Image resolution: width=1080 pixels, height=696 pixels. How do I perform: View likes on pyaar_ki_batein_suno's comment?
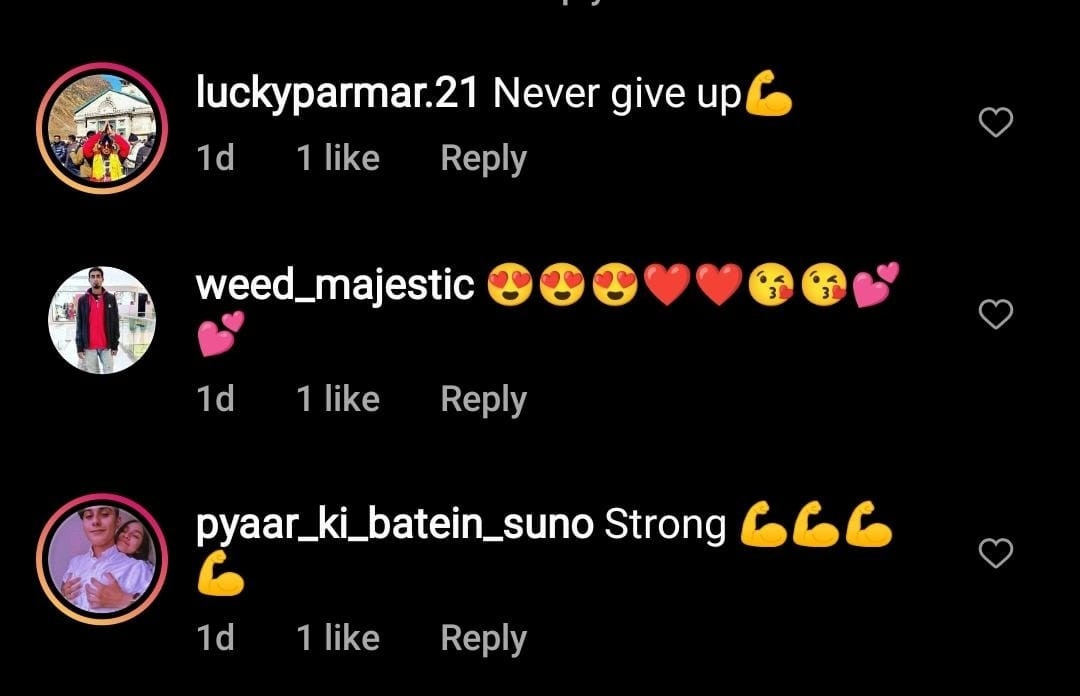[x=338, y=638]
